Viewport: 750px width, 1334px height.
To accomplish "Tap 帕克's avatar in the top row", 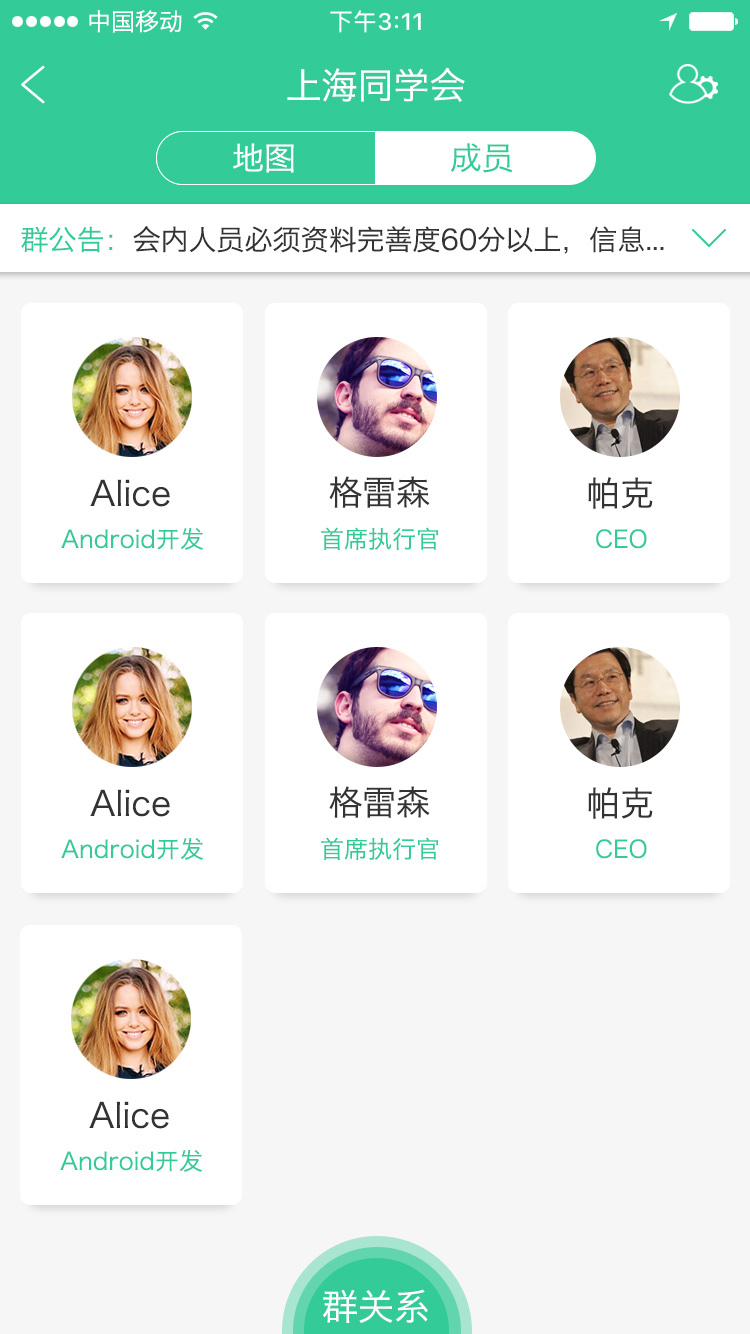I will pyautogui.click(x=619, y=396).
